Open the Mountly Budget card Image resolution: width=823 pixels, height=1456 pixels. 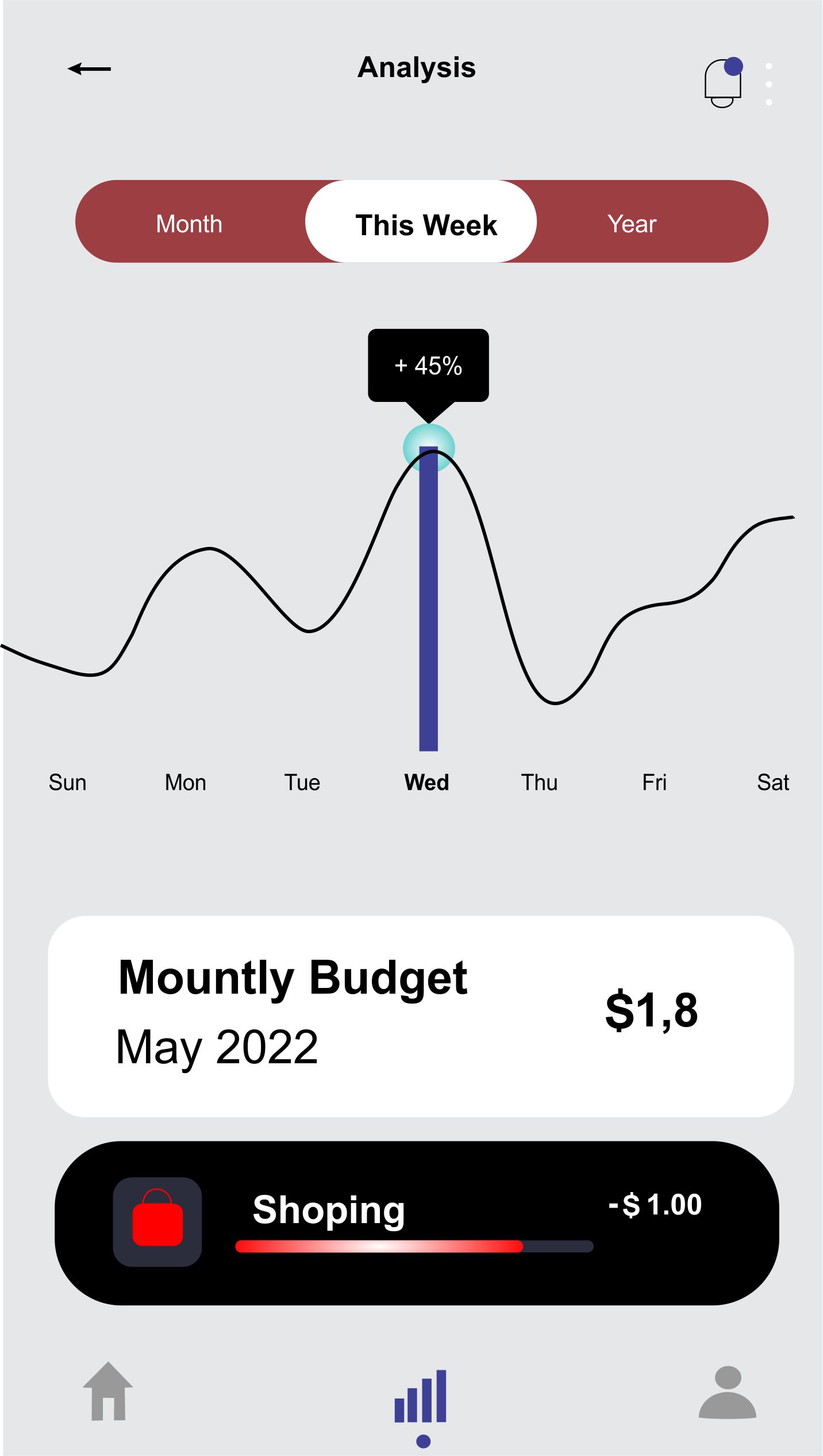421,1016
